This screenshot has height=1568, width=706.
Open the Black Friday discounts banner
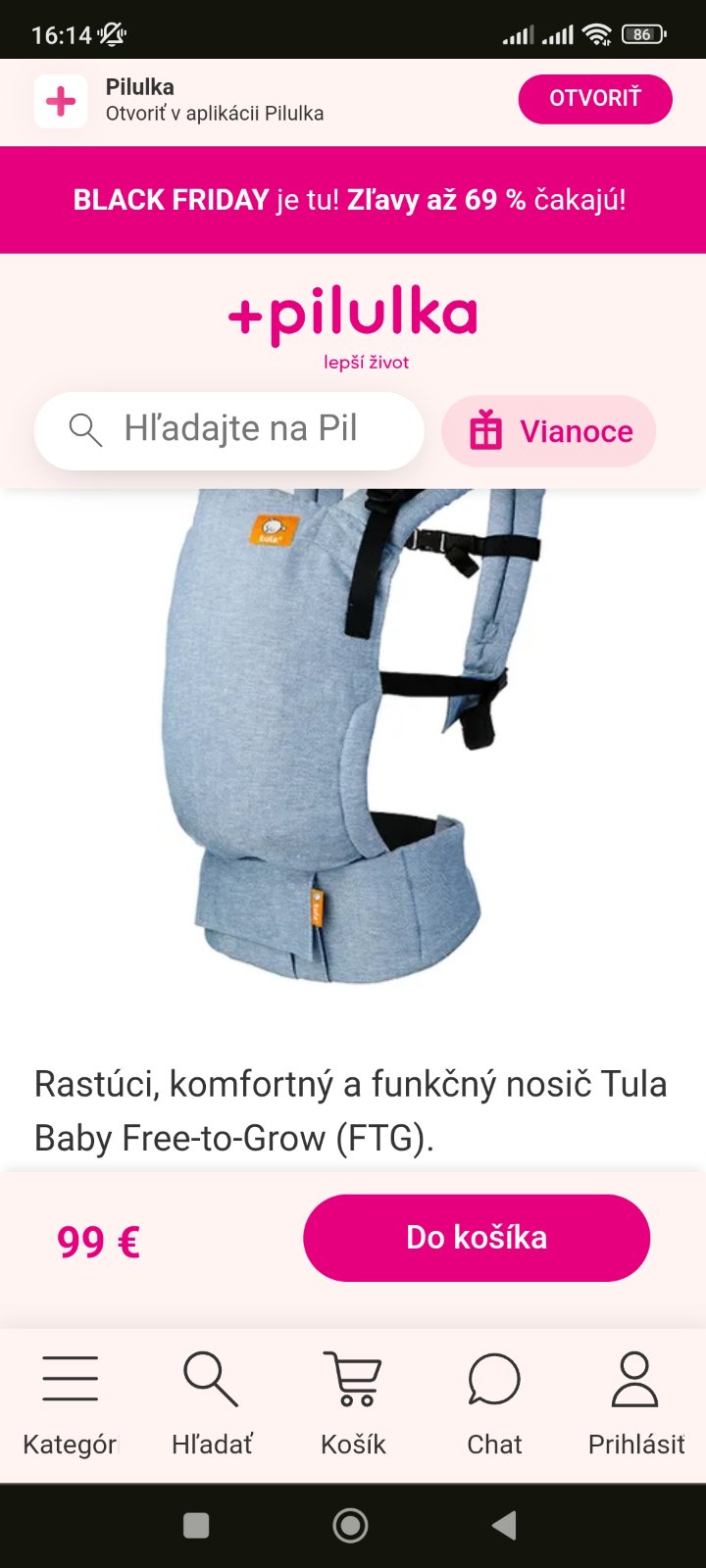coord(351,200)
